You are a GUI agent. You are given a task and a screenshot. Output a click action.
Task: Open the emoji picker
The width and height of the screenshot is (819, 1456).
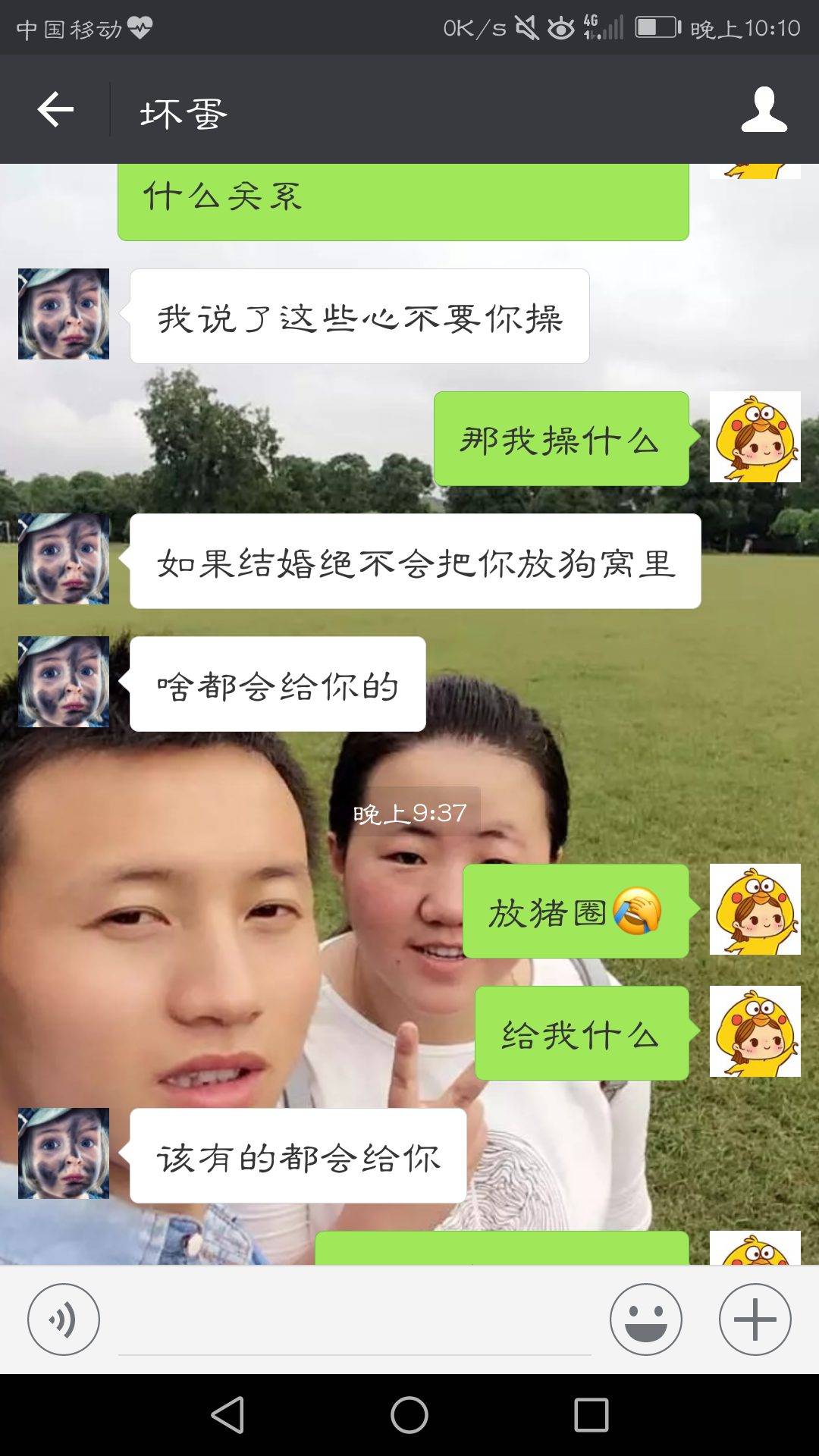(645, 1319)
